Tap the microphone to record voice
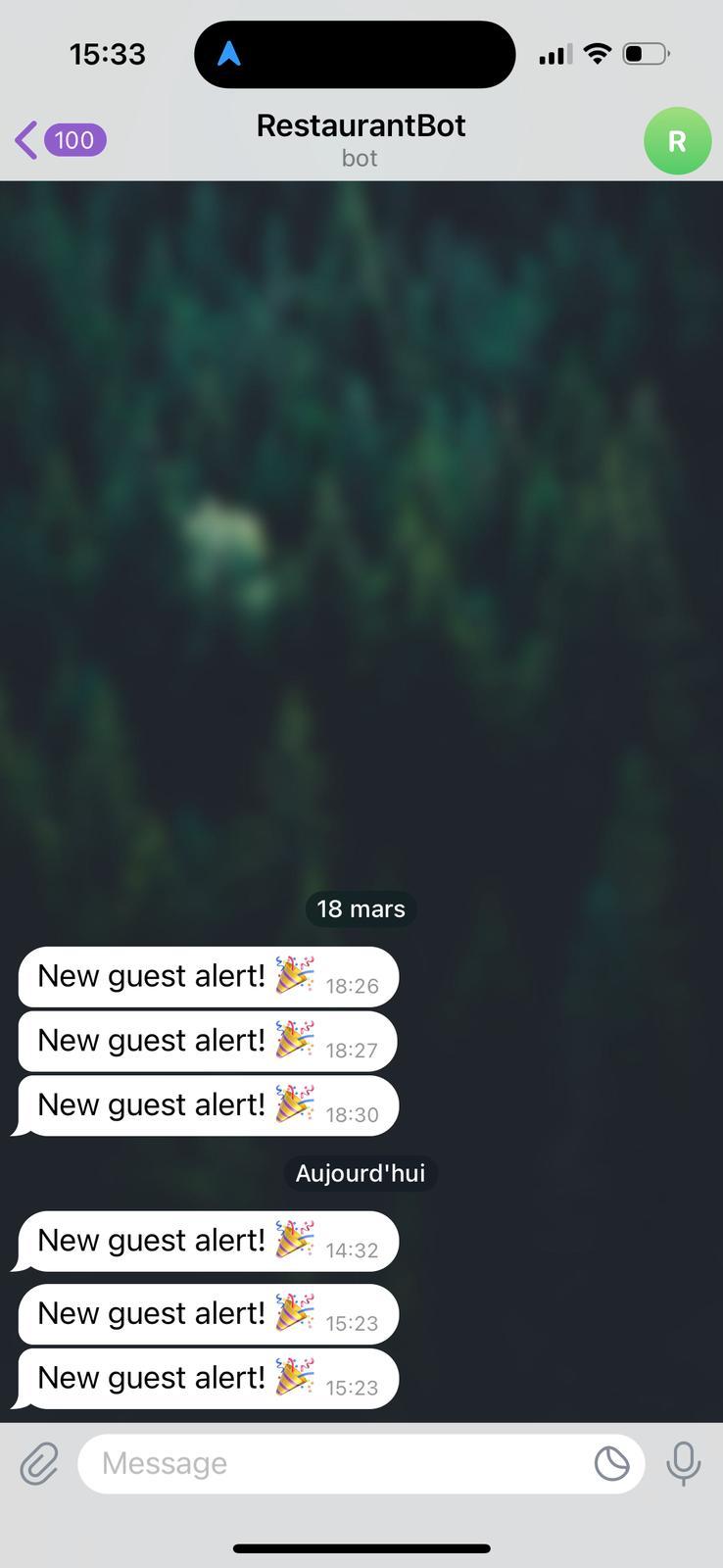The width and height of the screenshot is (723, 1568). (x=683, y=1464)
